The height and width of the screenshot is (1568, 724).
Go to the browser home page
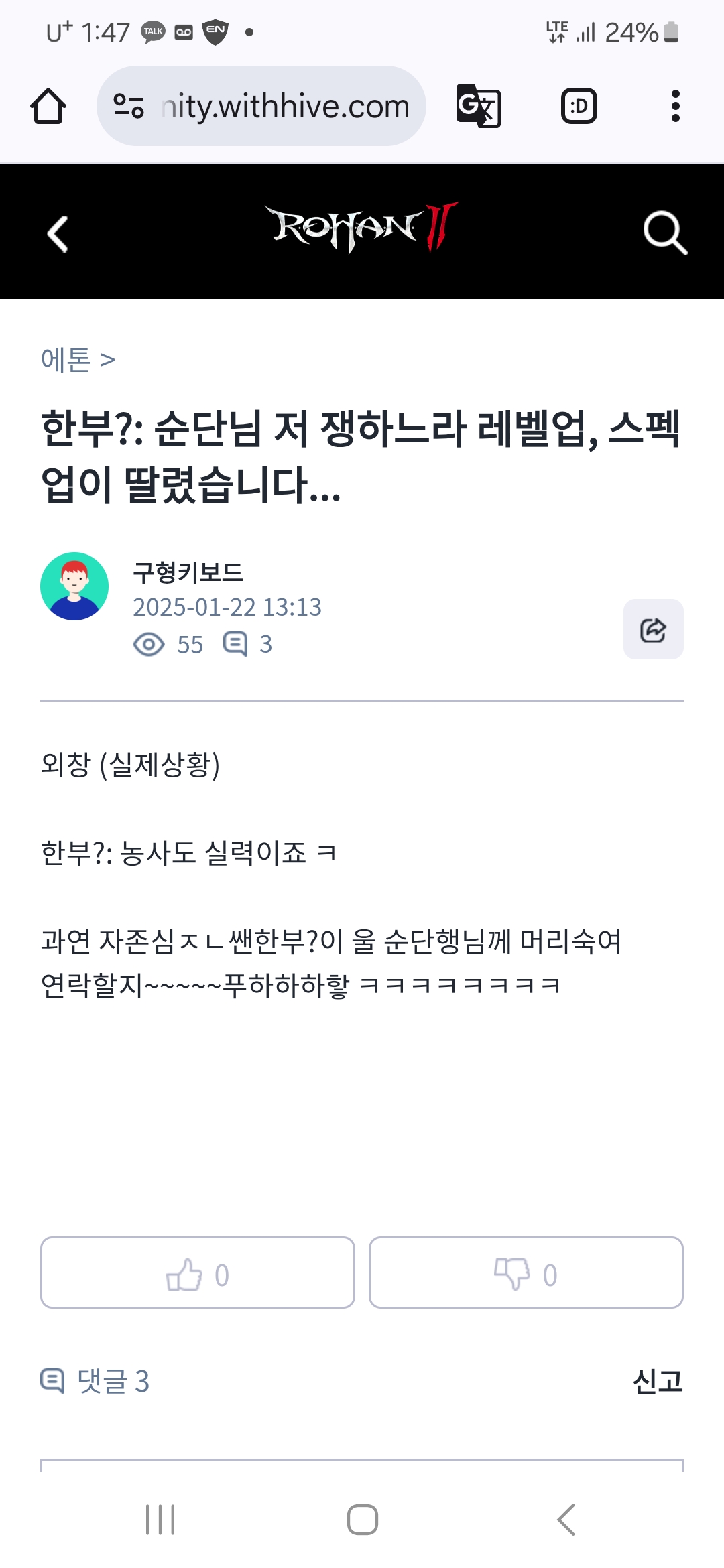coord(48,106)
